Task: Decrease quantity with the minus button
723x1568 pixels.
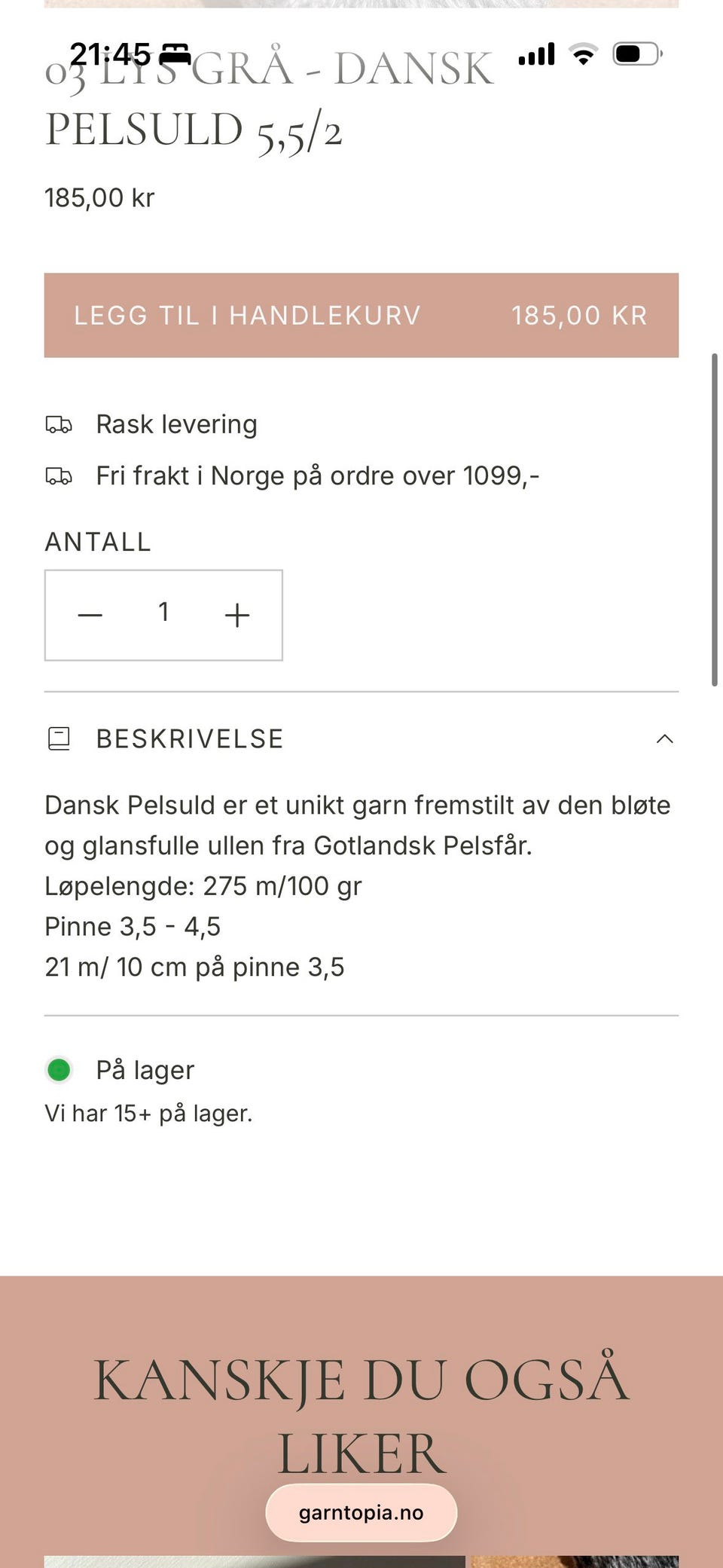Action: (90, 614)
